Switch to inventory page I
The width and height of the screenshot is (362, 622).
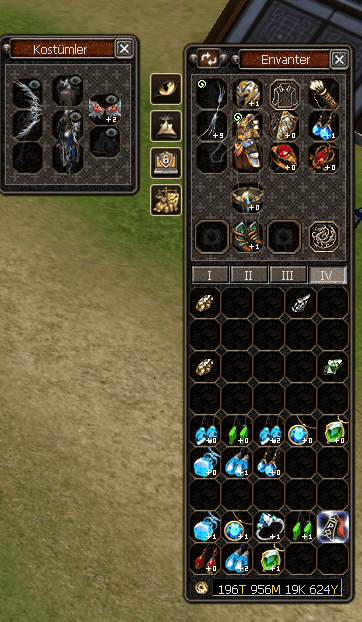(210, 275)
